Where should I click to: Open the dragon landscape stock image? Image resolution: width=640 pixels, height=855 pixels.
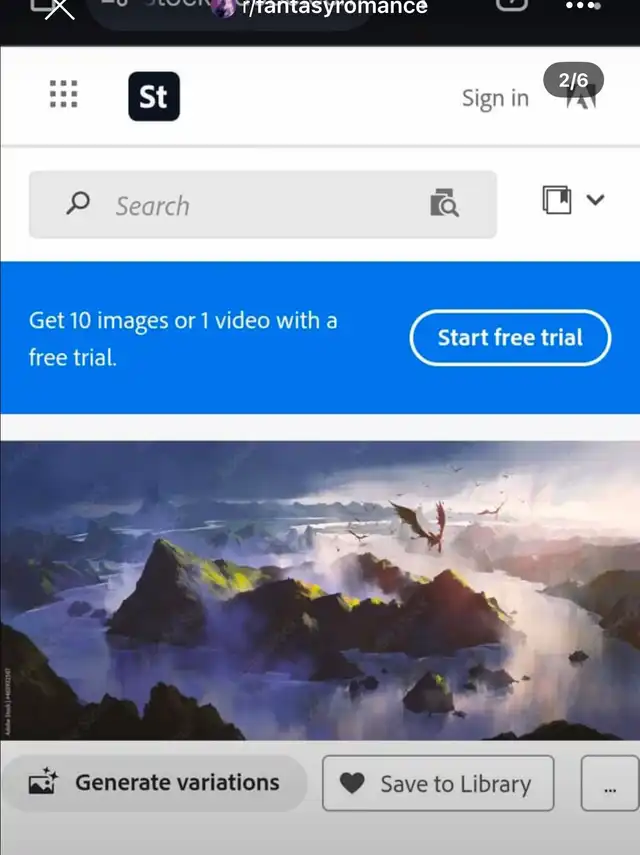point(320,590)
